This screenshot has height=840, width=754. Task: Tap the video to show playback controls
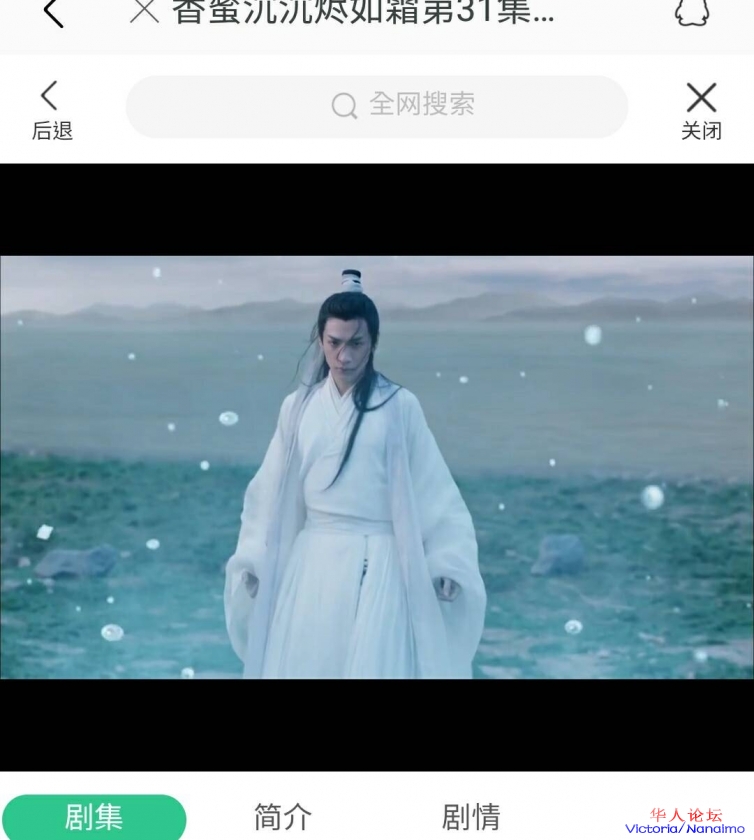pyautogui.click(x=377, y=467)
